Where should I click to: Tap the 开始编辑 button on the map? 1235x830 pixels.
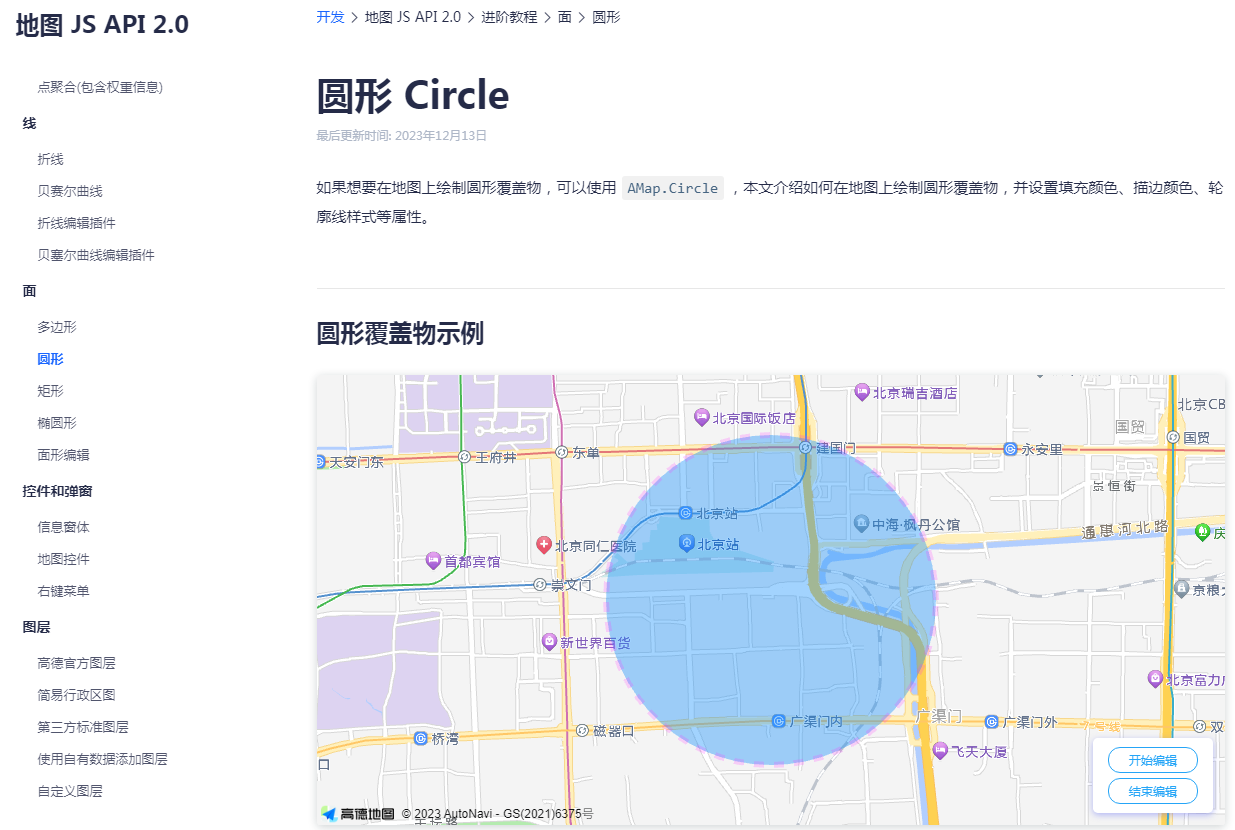(x=1152, y=760)
